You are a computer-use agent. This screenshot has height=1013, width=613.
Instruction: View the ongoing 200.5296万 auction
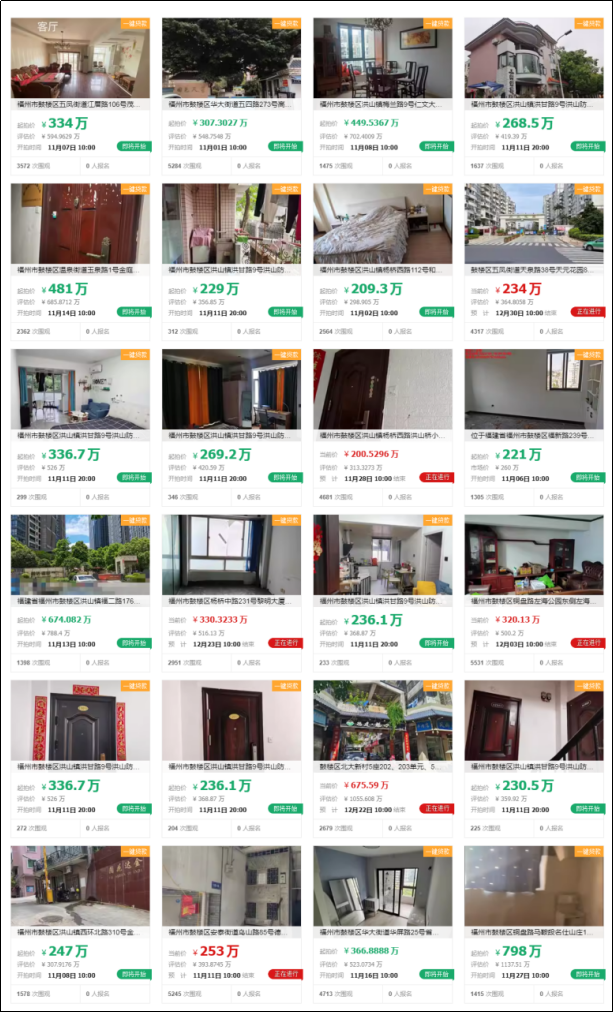pos(383,390)
